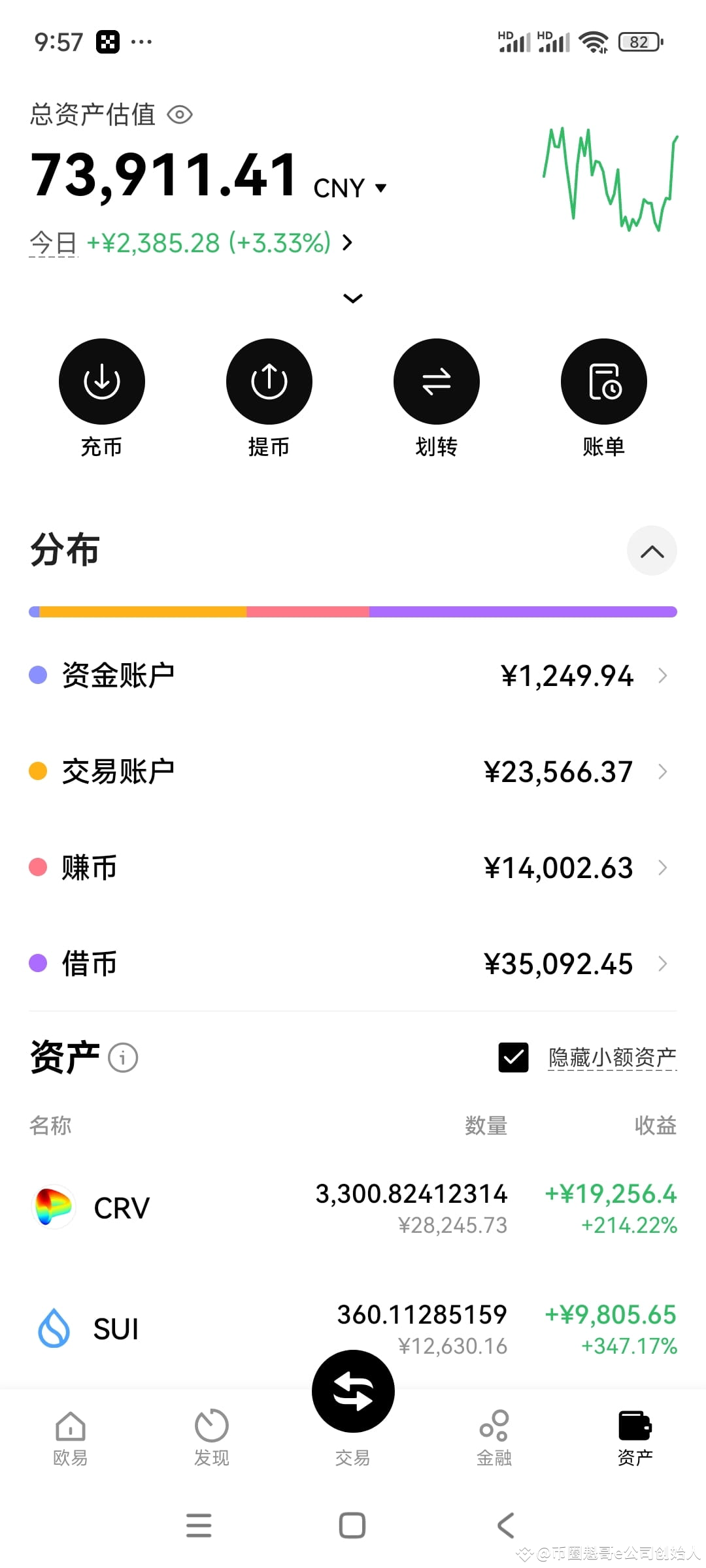Hide total asset value with eye icon
The height and width of the screenshot is (1568, 706).
pos(180,115)
